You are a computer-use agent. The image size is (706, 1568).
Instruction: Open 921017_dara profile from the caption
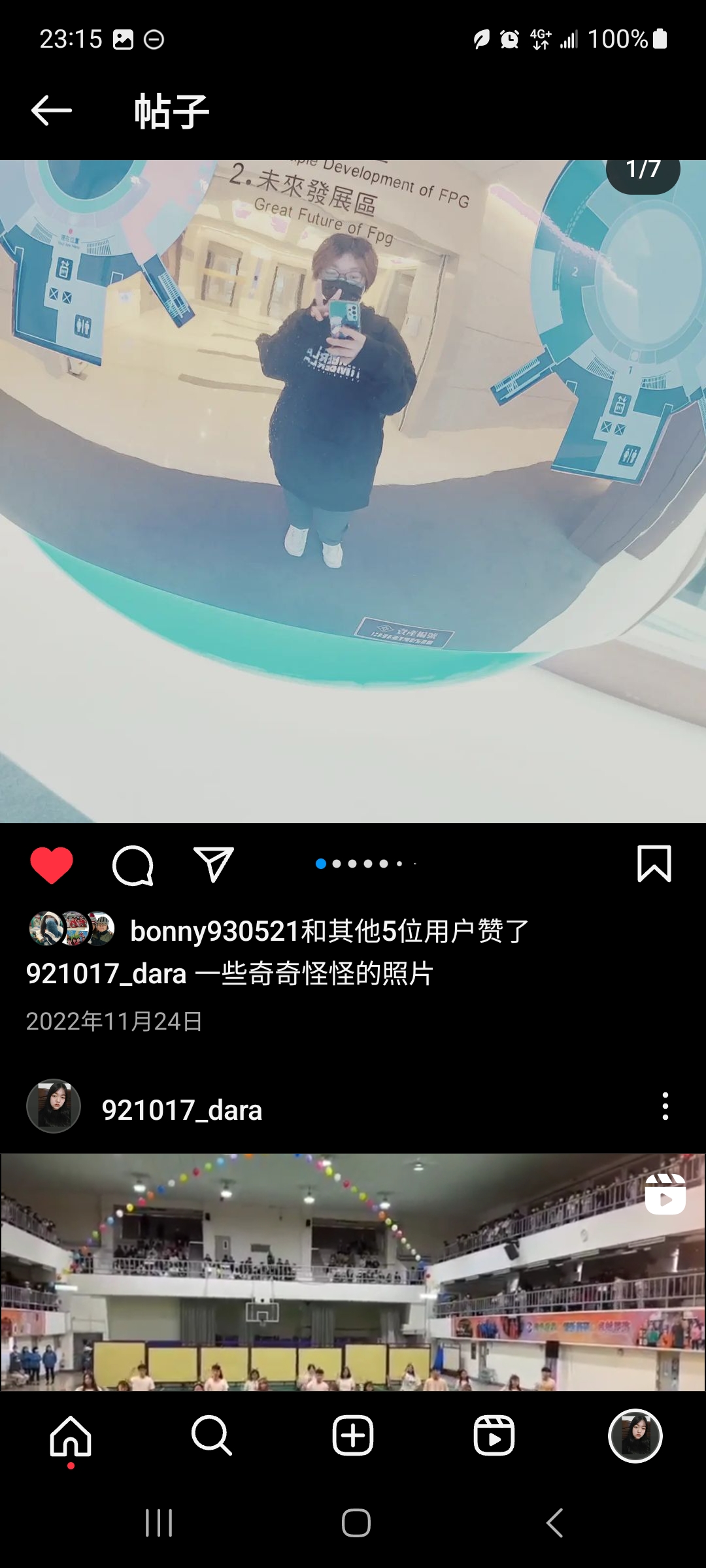tap(106, 973)
